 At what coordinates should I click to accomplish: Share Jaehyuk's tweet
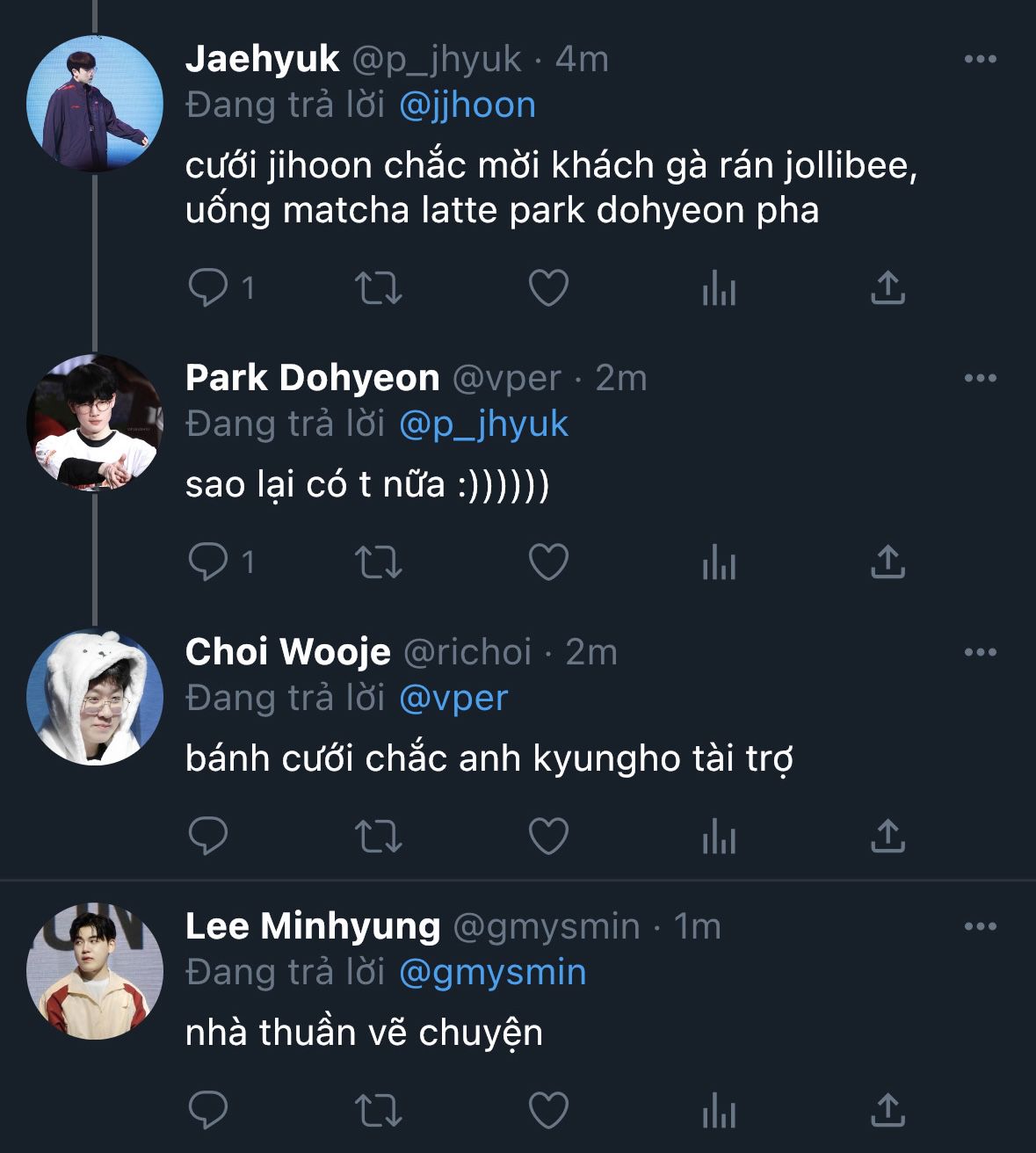pyautogui.click(x=887, y=287)
